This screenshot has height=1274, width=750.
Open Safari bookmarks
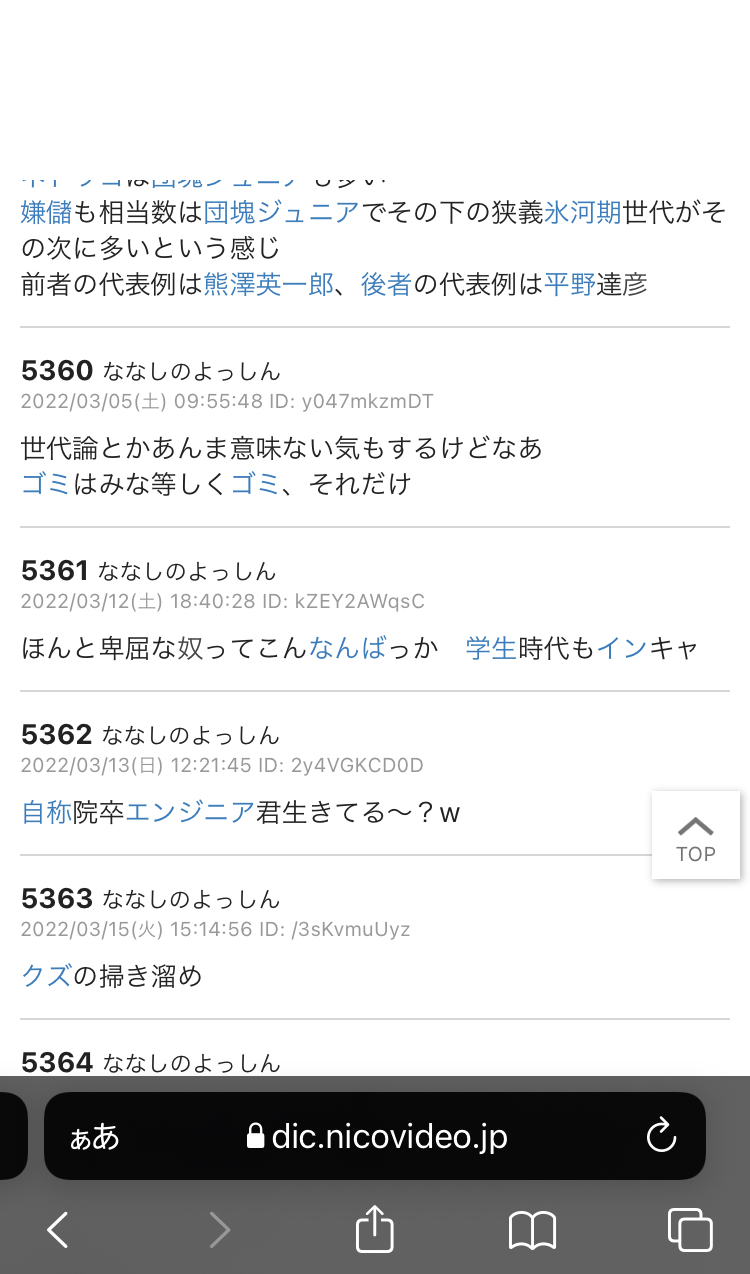click(x=532, y=1229)
